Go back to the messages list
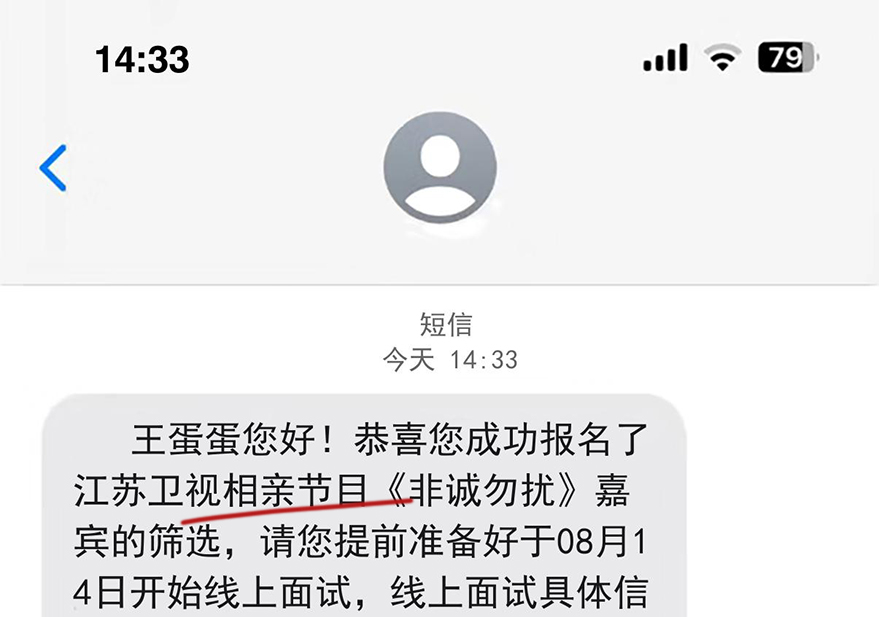Image resolution: width=879 pixels, height=617 pixels. (53, 167)
